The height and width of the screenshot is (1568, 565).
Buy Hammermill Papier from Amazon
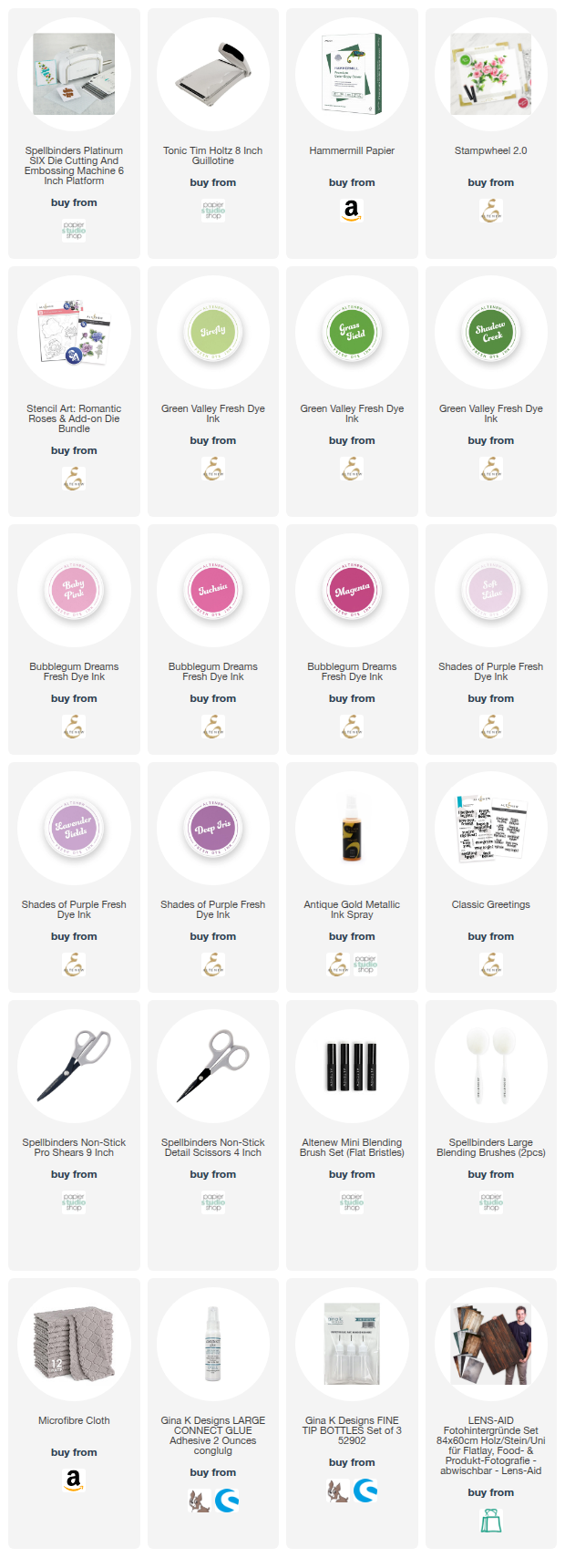tap(352, 211)
